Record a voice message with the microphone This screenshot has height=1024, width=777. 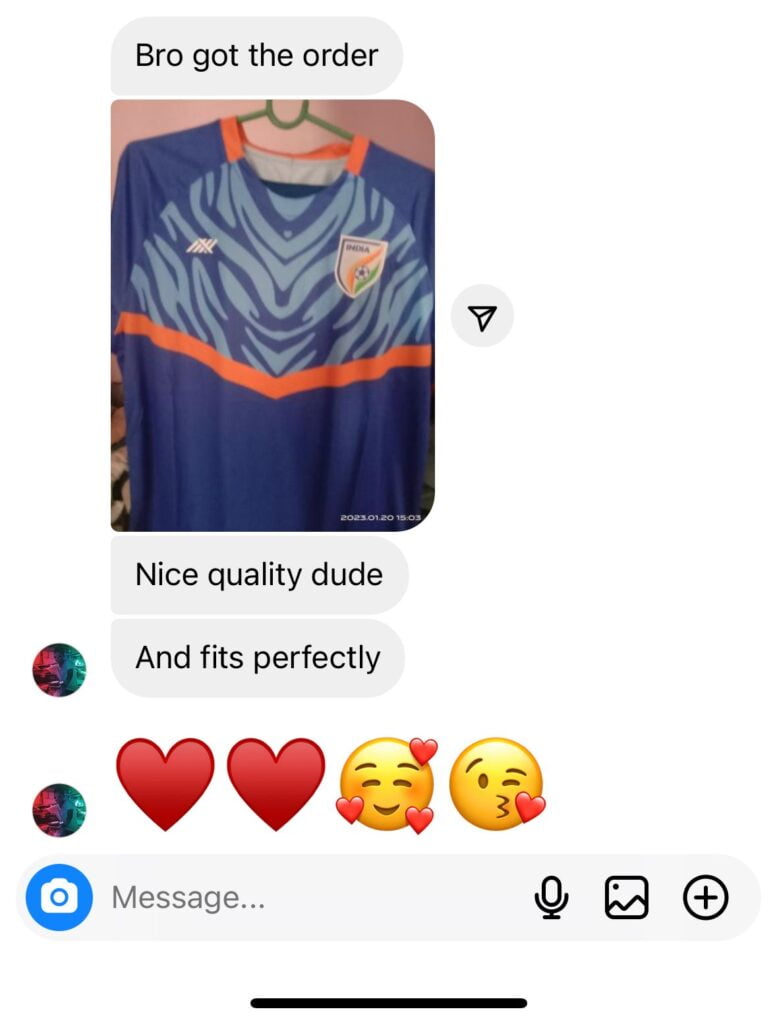tap(550, 897)
